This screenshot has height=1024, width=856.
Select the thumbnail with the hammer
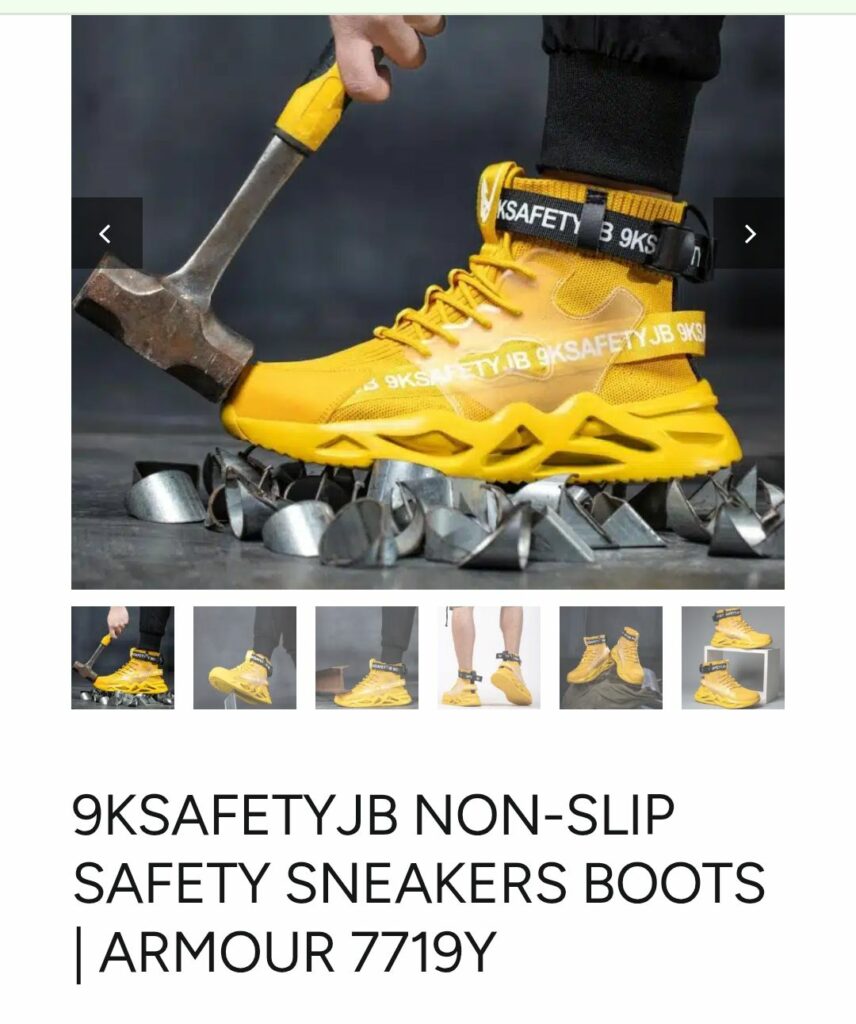tap(122, 657)
